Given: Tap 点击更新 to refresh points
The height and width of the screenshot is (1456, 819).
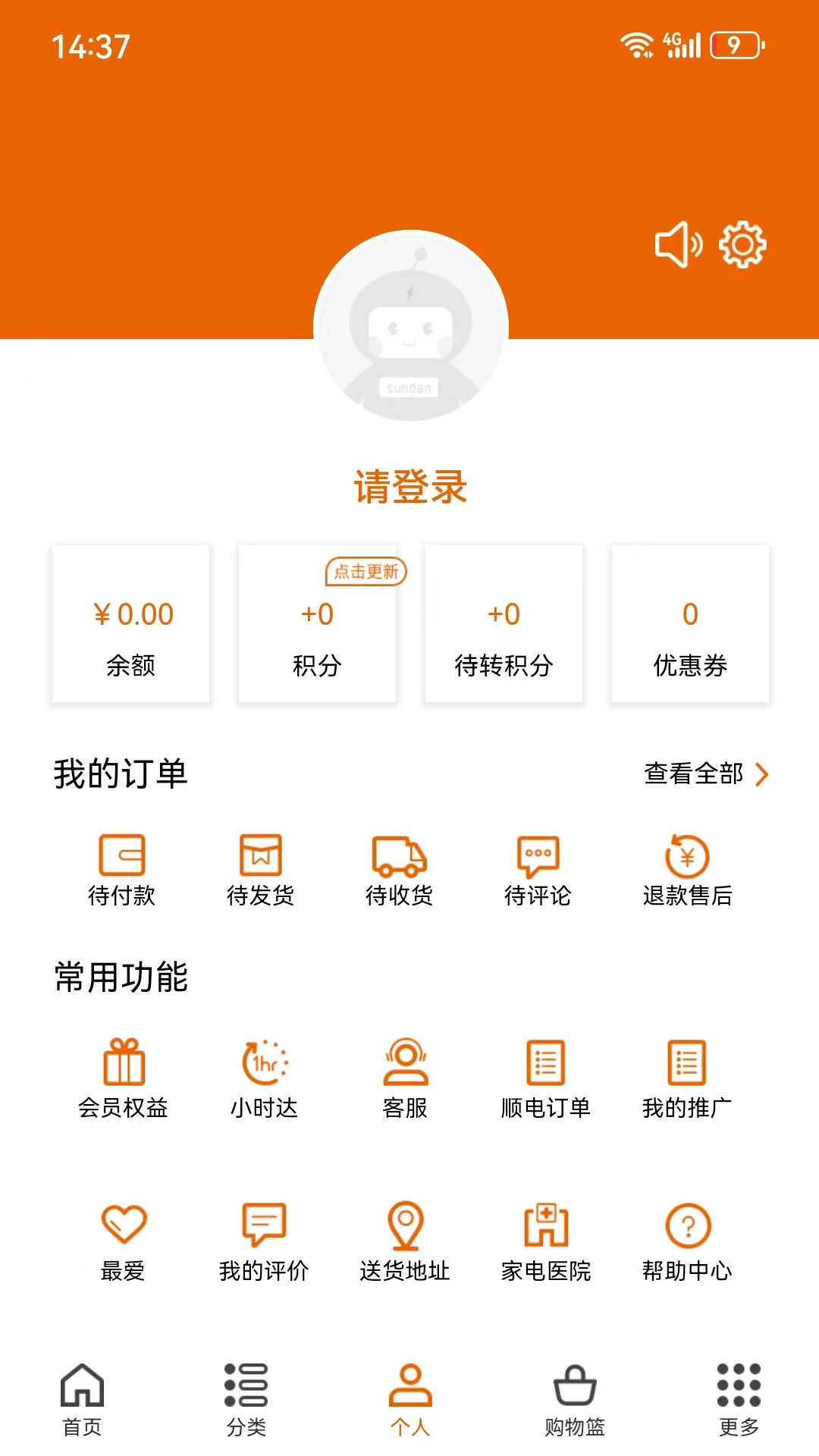Looking at the screenshot, I should (366, 573).
